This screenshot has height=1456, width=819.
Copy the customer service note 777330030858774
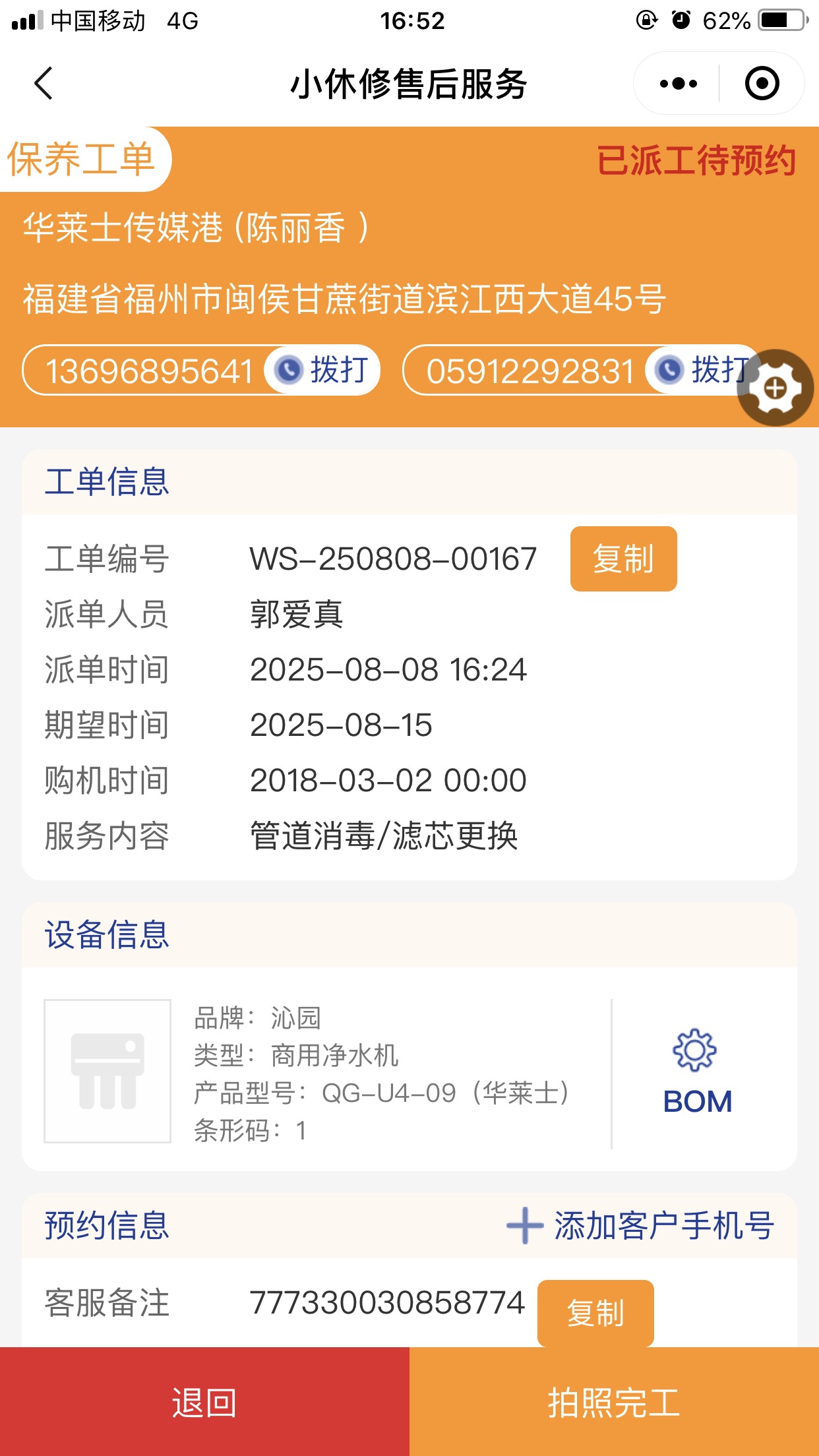coord(595,1312)
